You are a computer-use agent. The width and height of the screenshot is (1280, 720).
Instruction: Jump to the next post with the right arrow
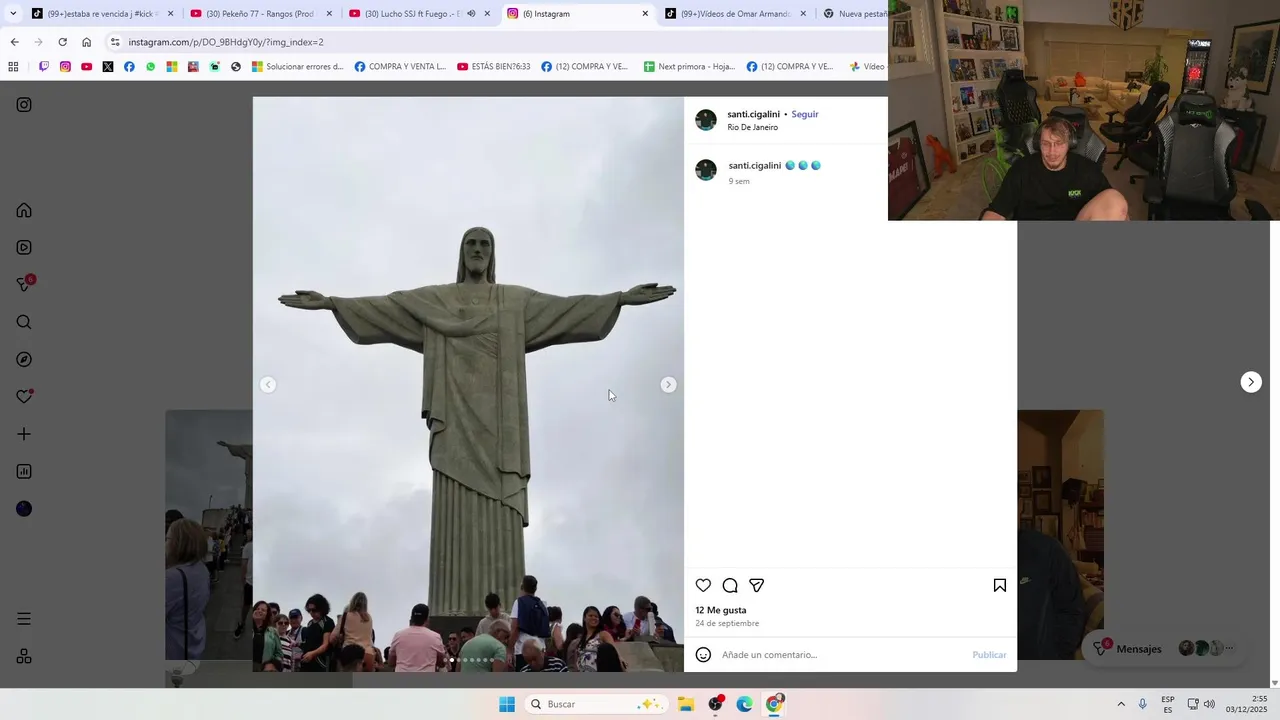[1250, 382]
